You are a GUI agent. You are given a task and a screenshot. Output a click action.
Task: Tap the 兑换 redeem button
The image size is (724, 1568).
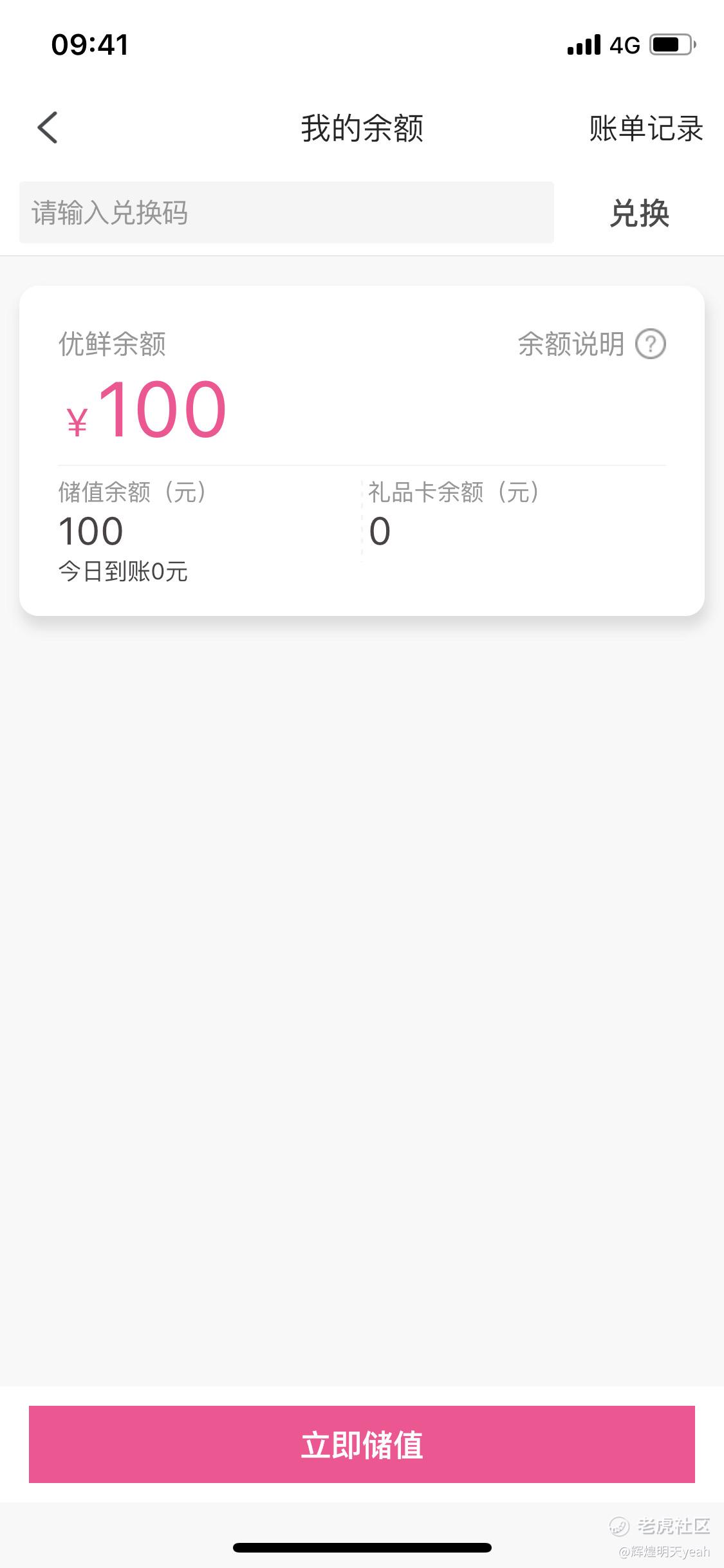(x=640, y=213)
